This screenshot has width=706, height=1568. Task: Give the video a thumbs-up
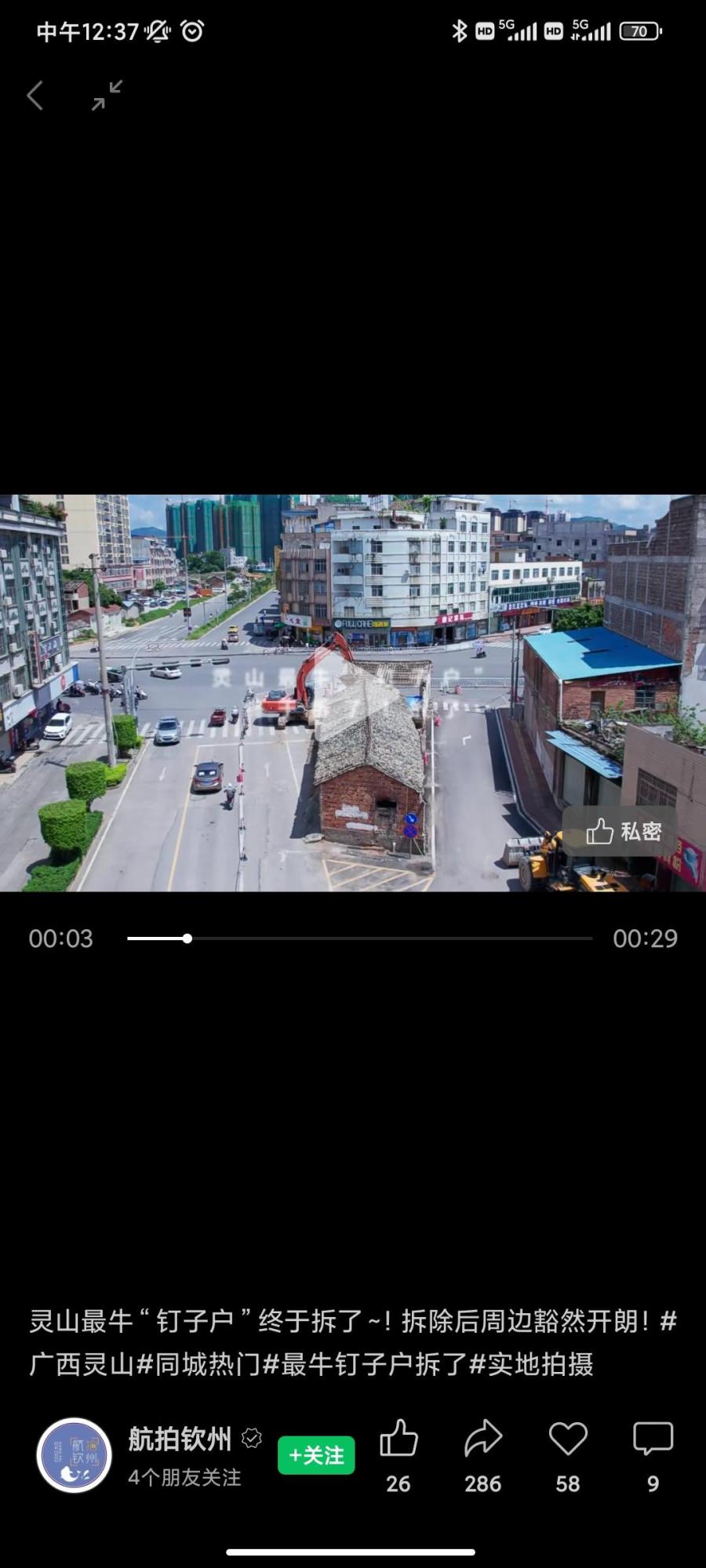pyautogui.click(x=398, y=1441)
